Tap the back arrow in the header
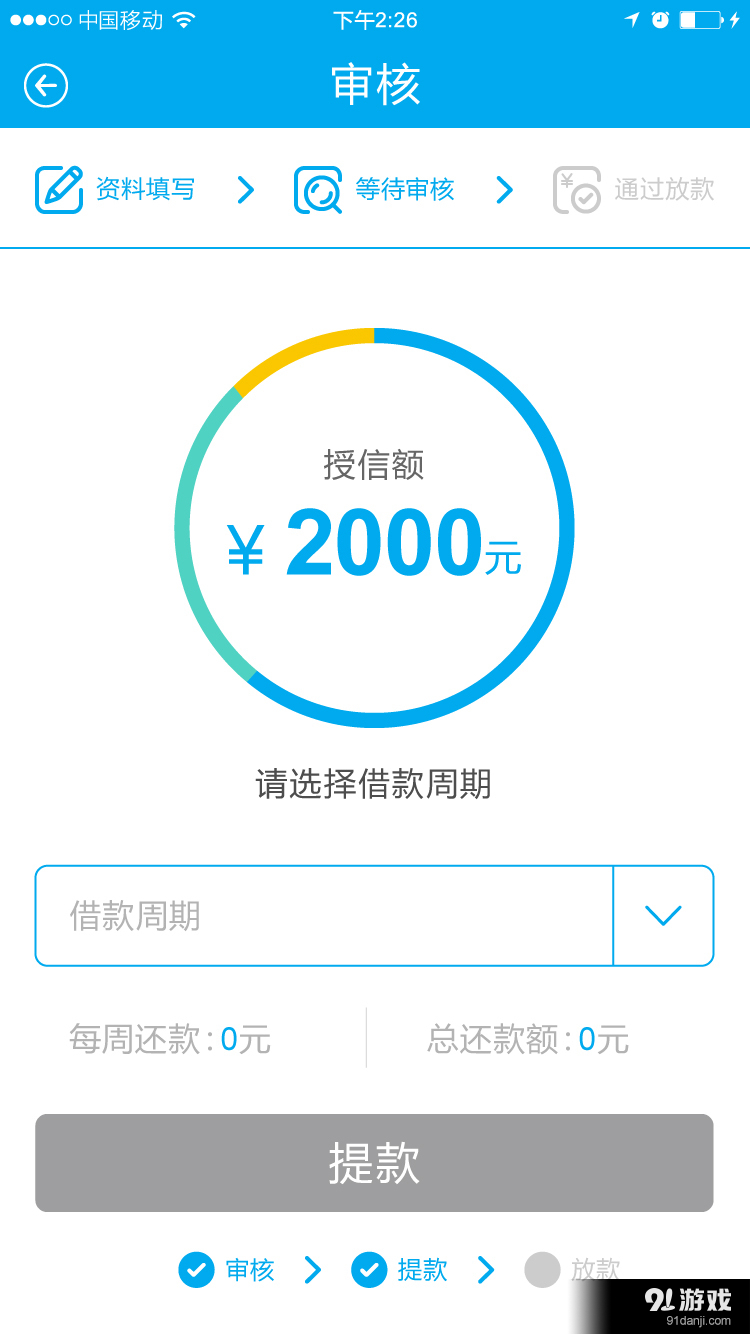 45,86
